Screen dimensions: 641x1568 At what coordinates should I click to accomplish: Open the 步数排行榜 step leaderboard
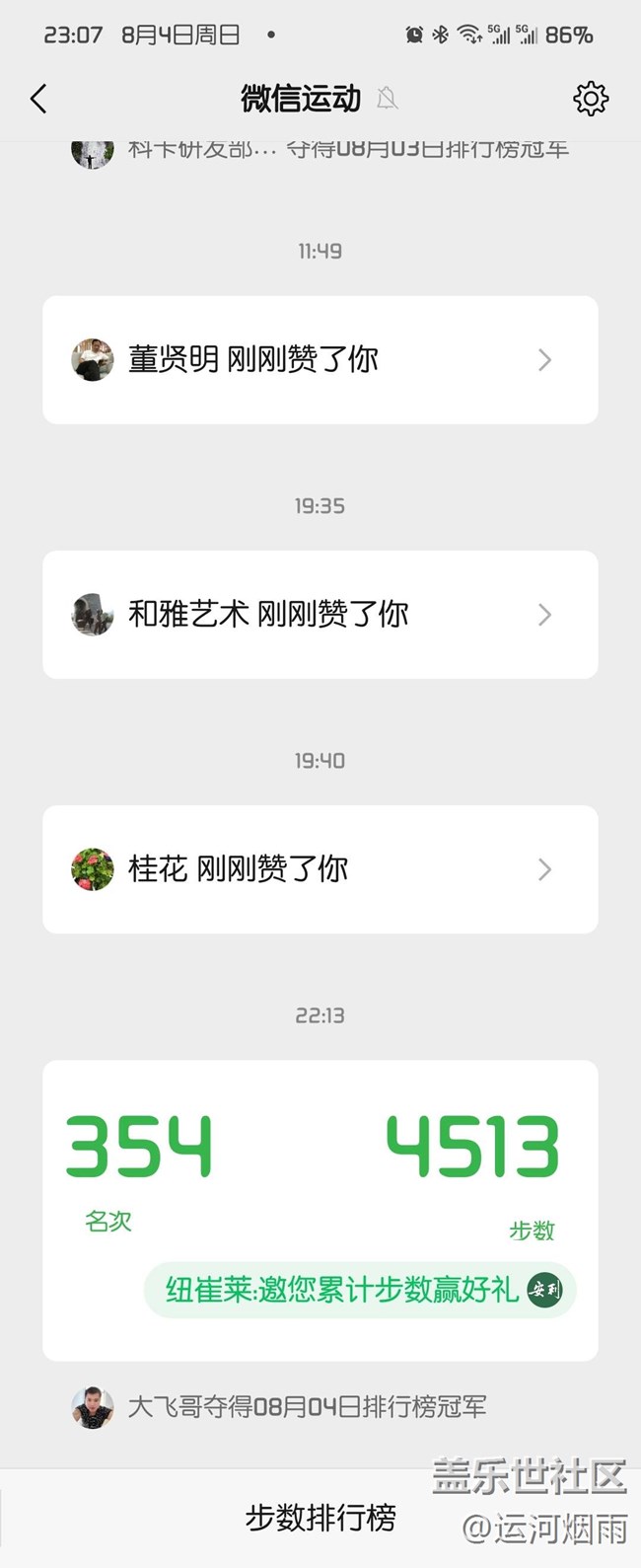[x=320, y=1517]
